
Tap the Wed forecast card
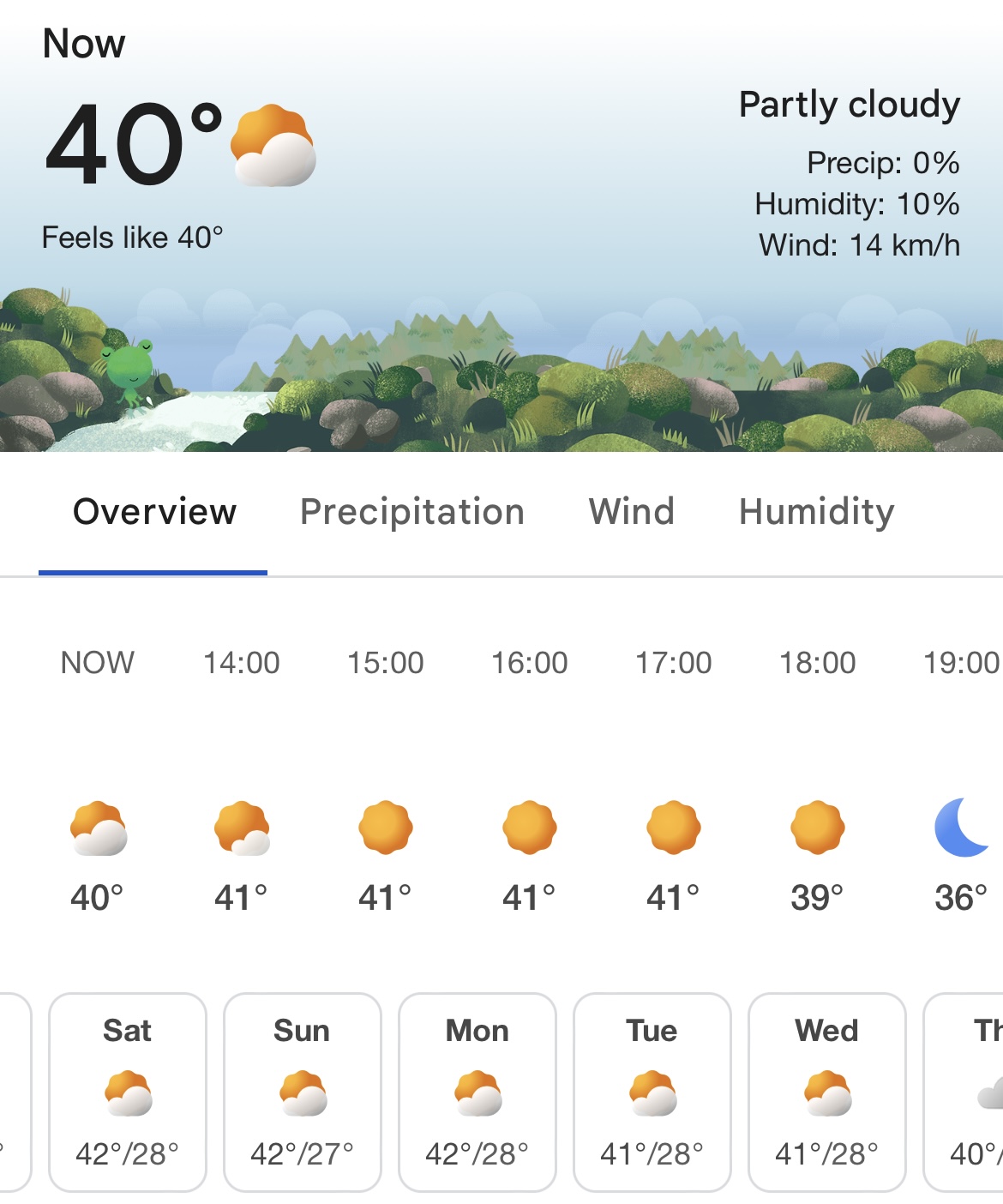827,1092
